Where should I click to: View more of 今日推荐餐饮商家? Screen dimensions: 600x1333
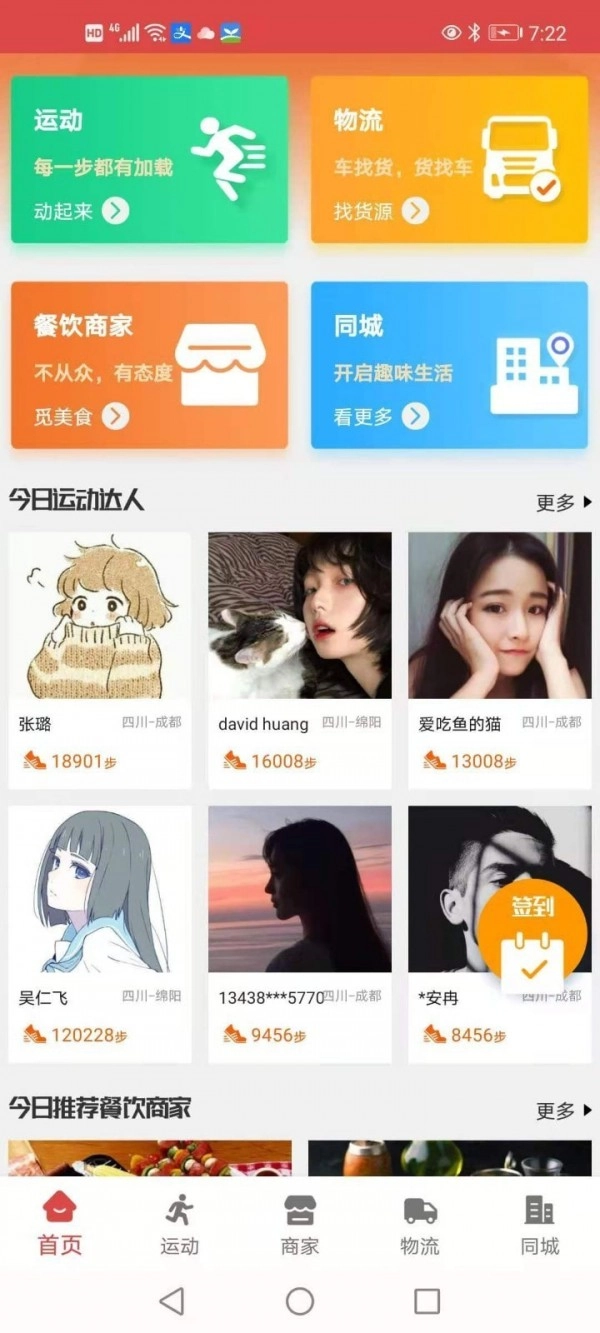564,1110
